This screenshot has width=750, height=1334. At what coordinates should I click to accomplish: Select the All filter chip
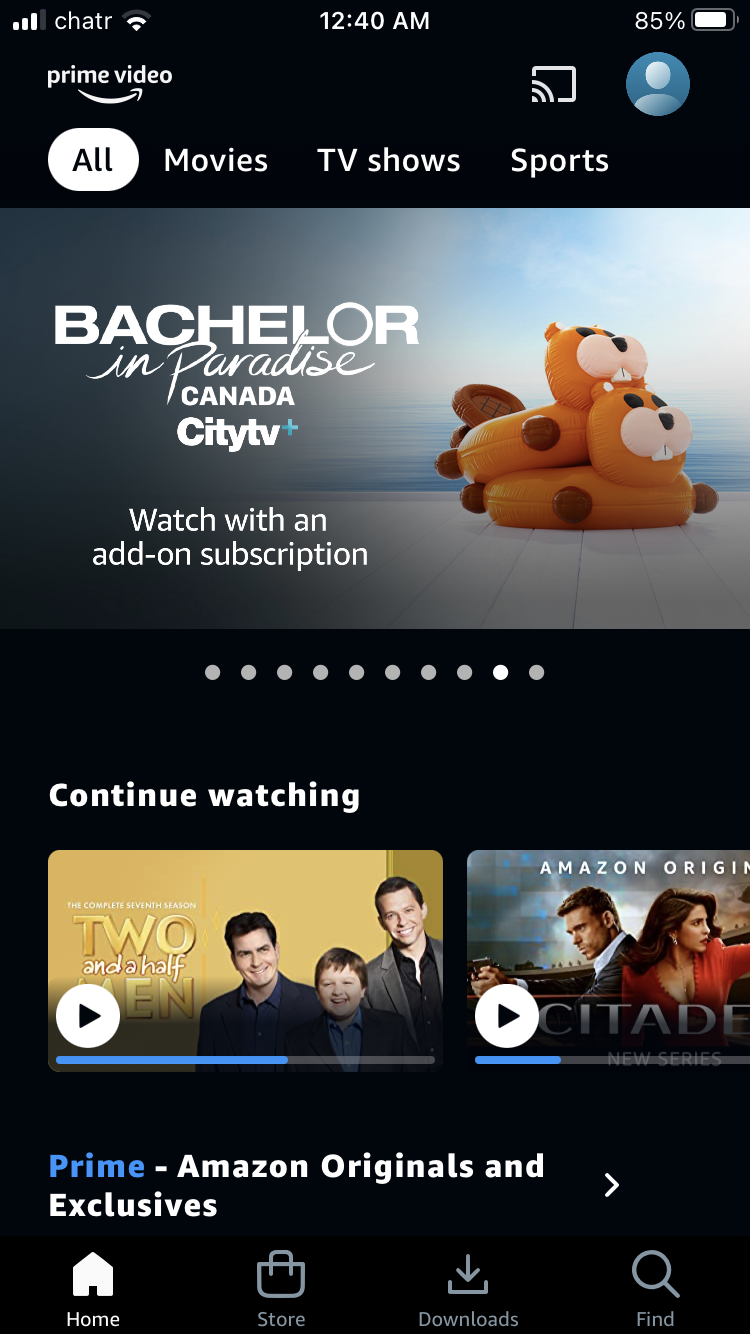click(x=93, y=160)
